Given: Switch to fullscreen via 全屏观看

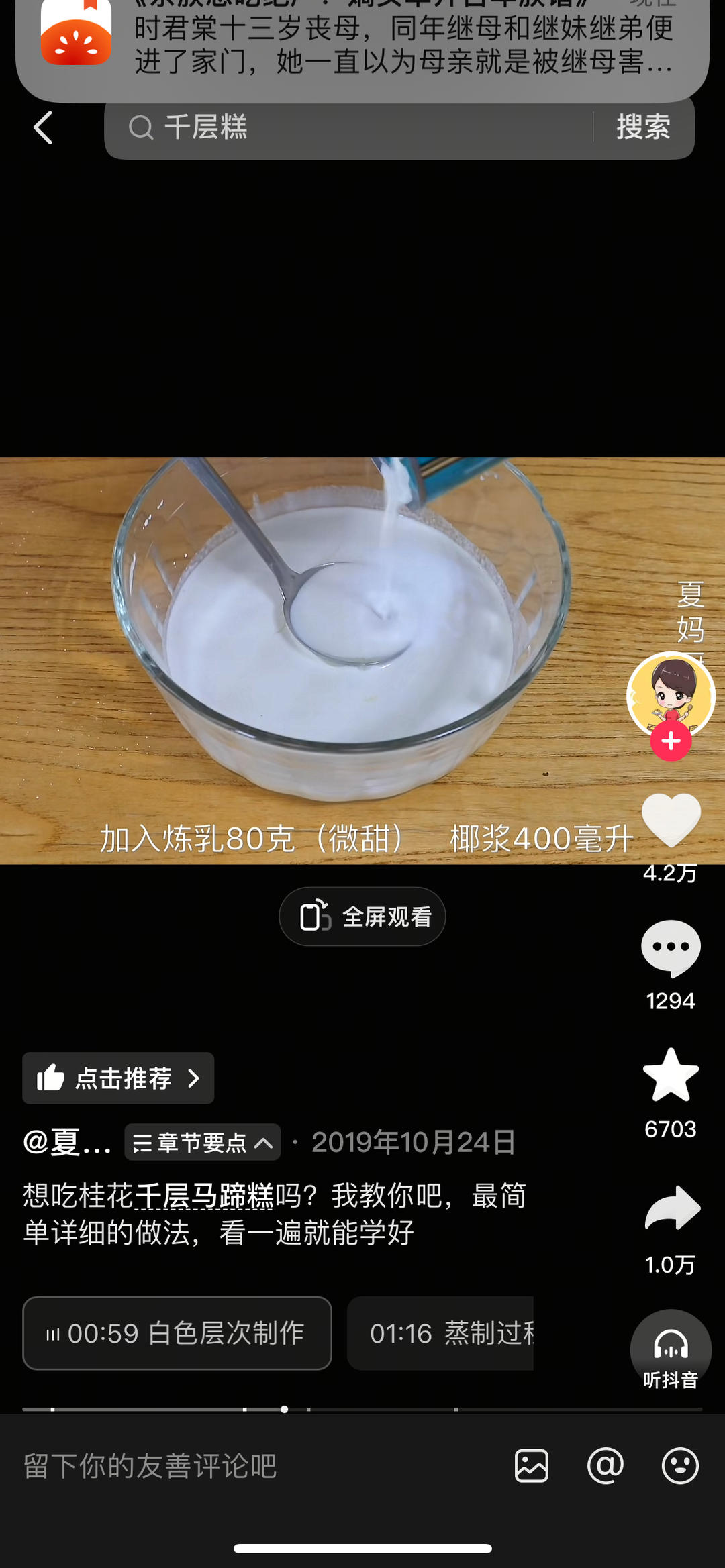Looking at the screenshot, I should pyautogui.click(x=362, y=916).
